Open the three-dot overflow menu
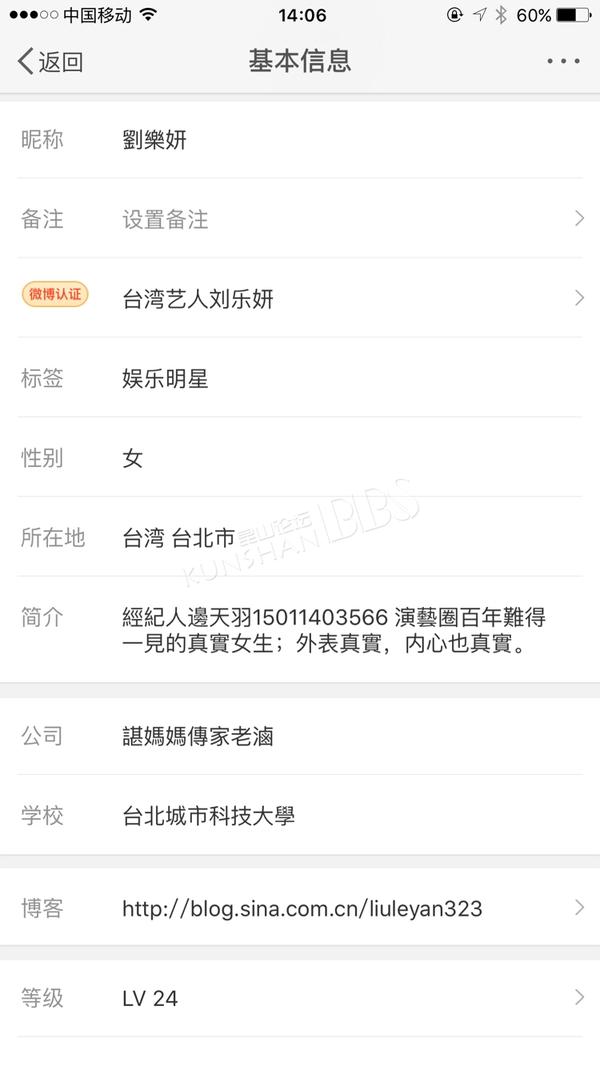Image resolution: width=600 pixels, height=1066 pixels. pos(563,61)
